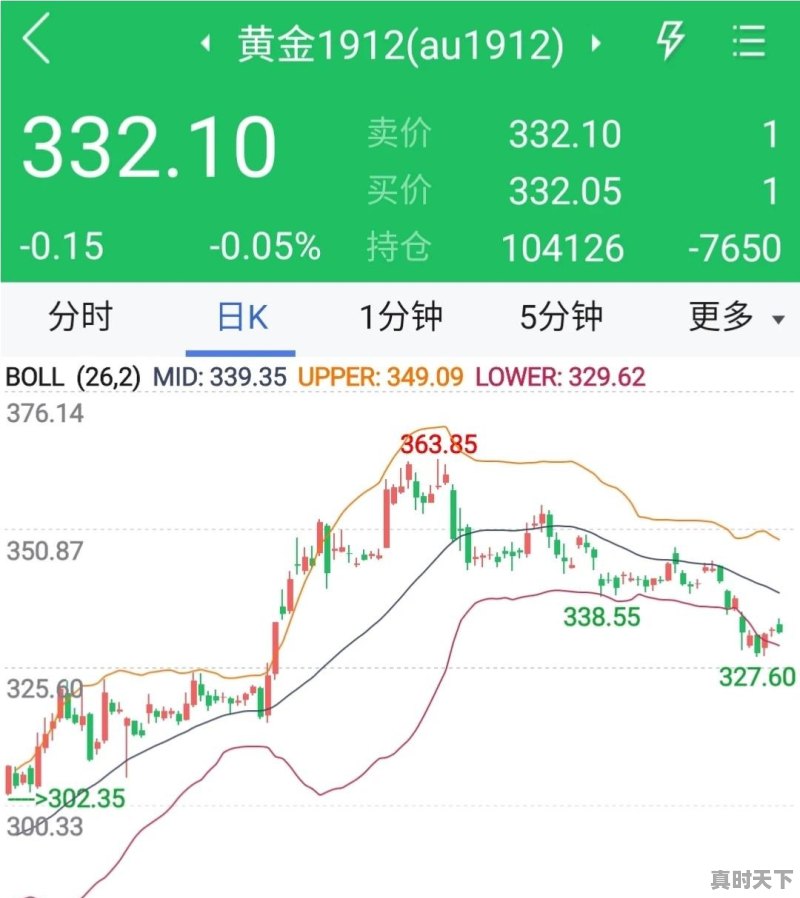Open quick trade with the lightning bolt icon
The height and width of the screenshot is (898, 800).
(670, 42)
